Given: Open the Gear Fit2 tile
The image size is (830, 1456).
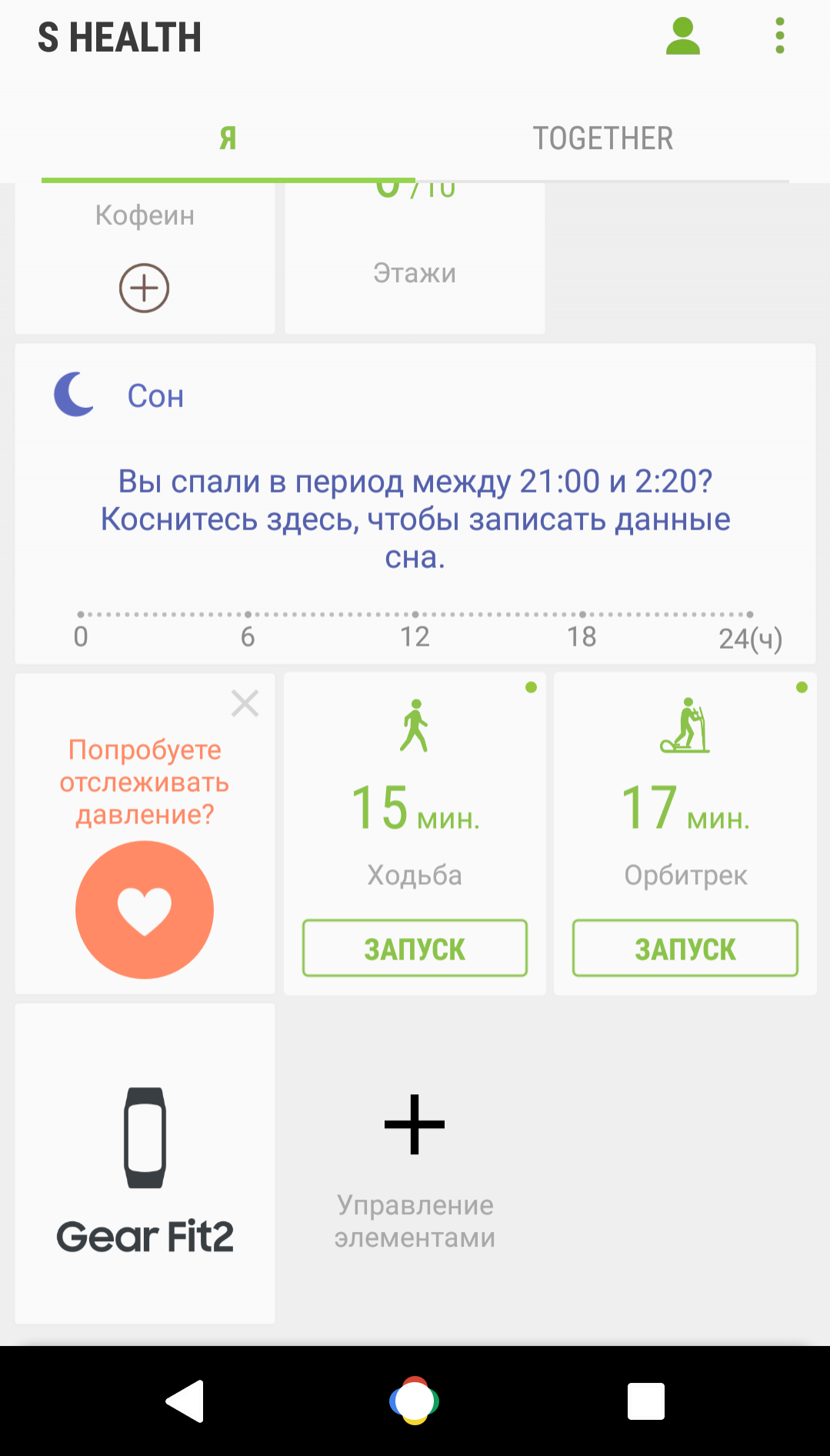Looking at the screenshot, I should (145, 1164).
